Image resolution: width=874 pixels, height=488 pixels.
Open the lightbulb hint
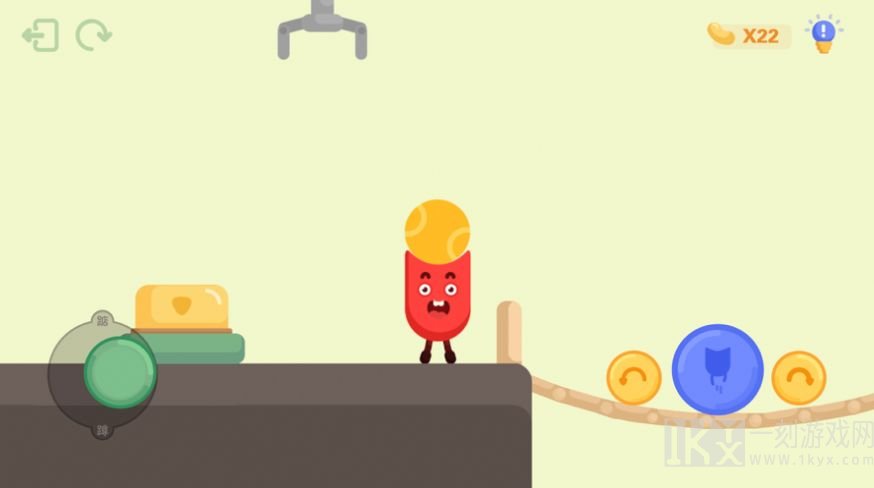pos(823,36)
